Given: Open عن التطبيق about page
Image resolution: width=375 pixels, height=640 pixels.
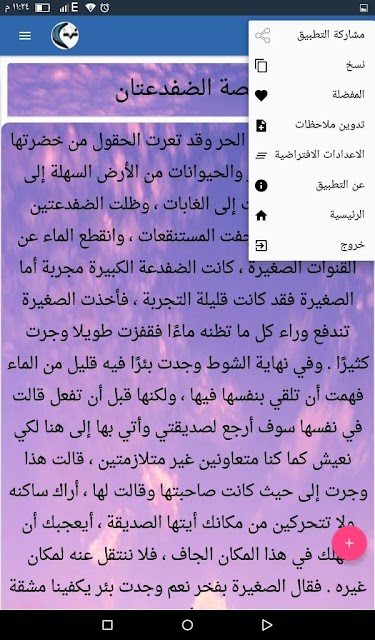Looking at the screenshot, I should click(x=312, y=186).
